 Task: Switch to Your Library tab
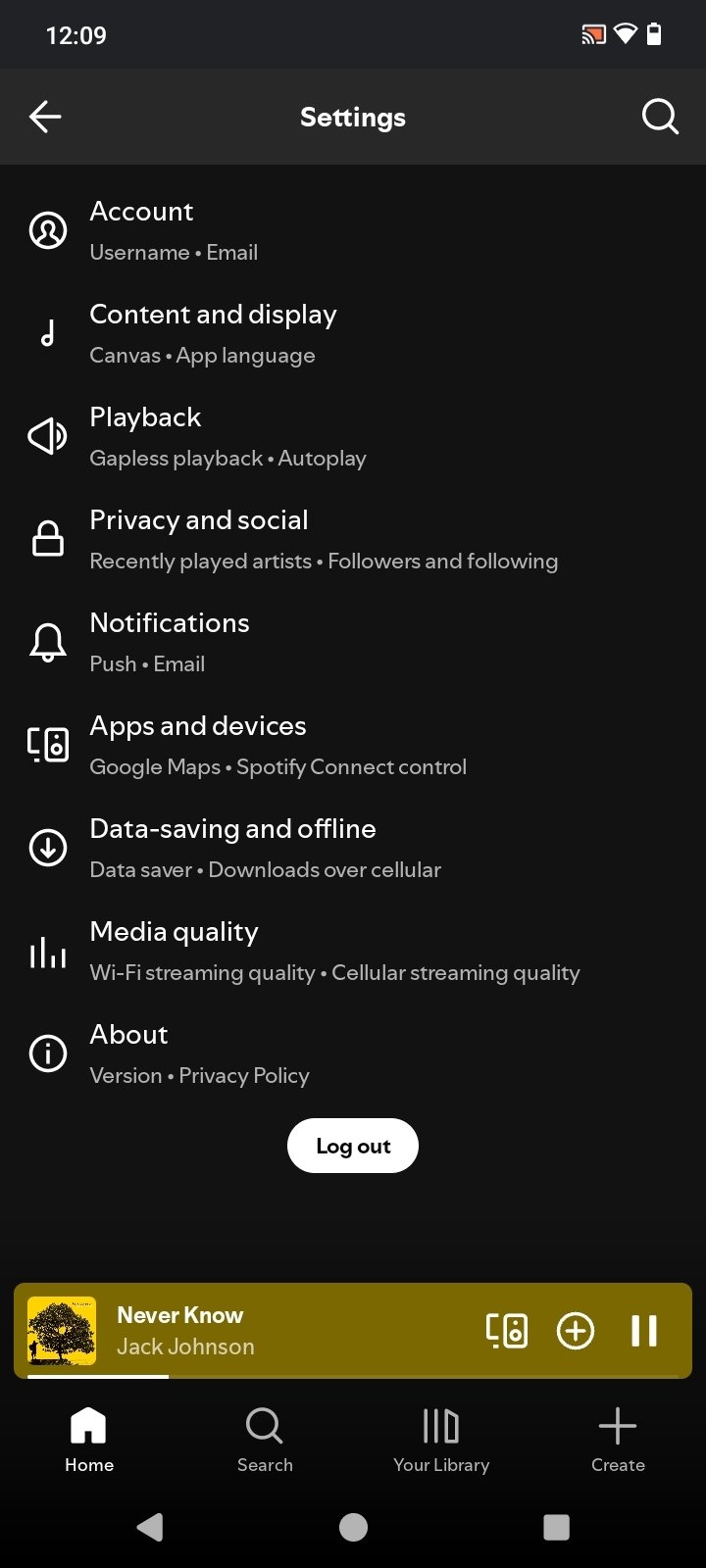pyautogui.click(x=441, y=1439)
